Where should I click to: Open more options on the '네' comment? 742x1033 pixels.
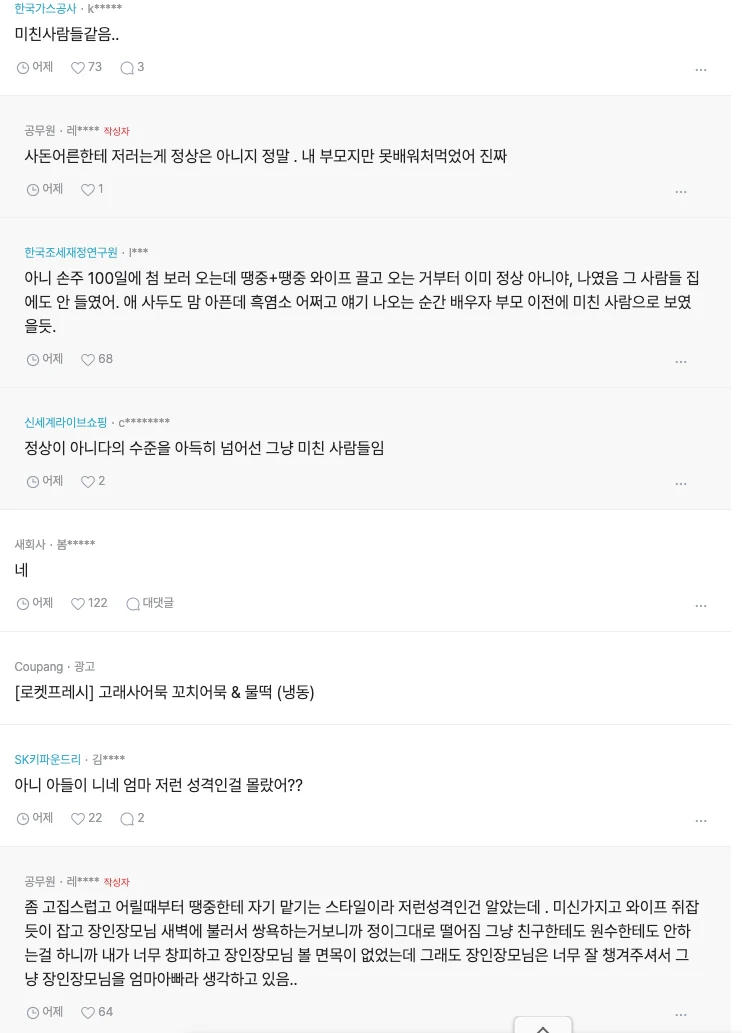(x=700, y=605)
